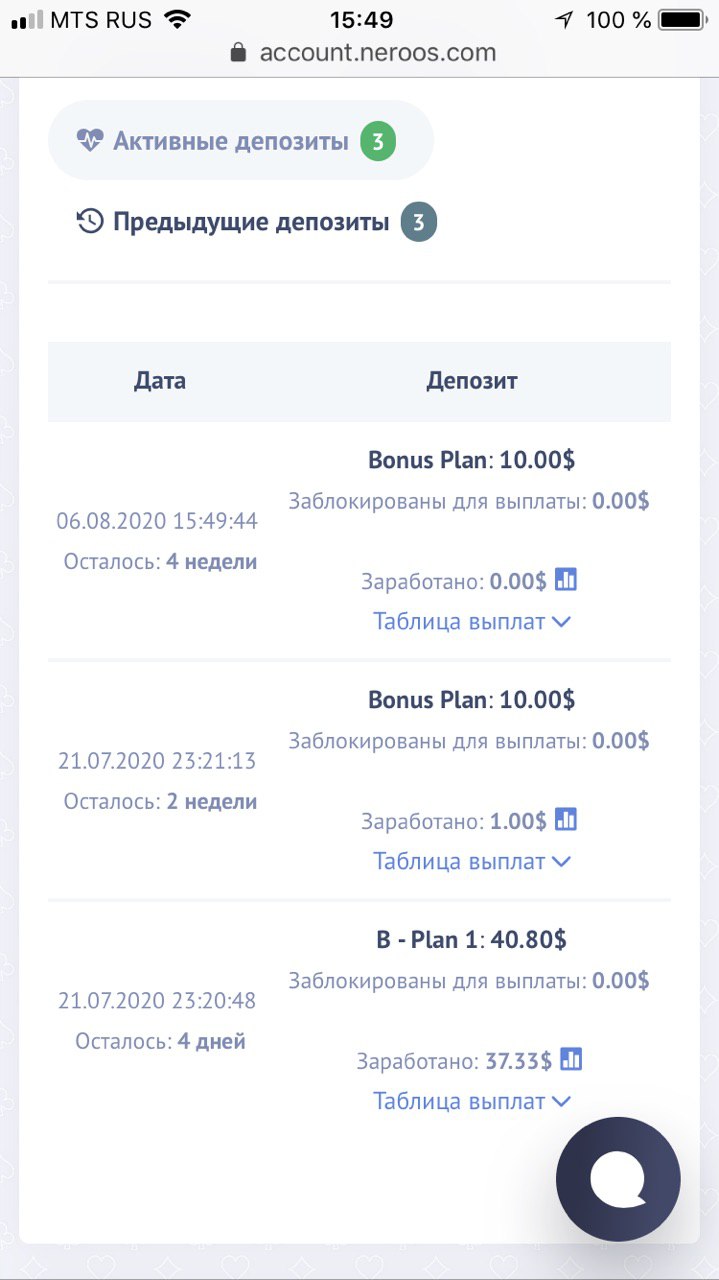Screen dimensions: 719x1280
Task: Open the Предыдущие депозиты tab
Action: click(x=256, y=222)
